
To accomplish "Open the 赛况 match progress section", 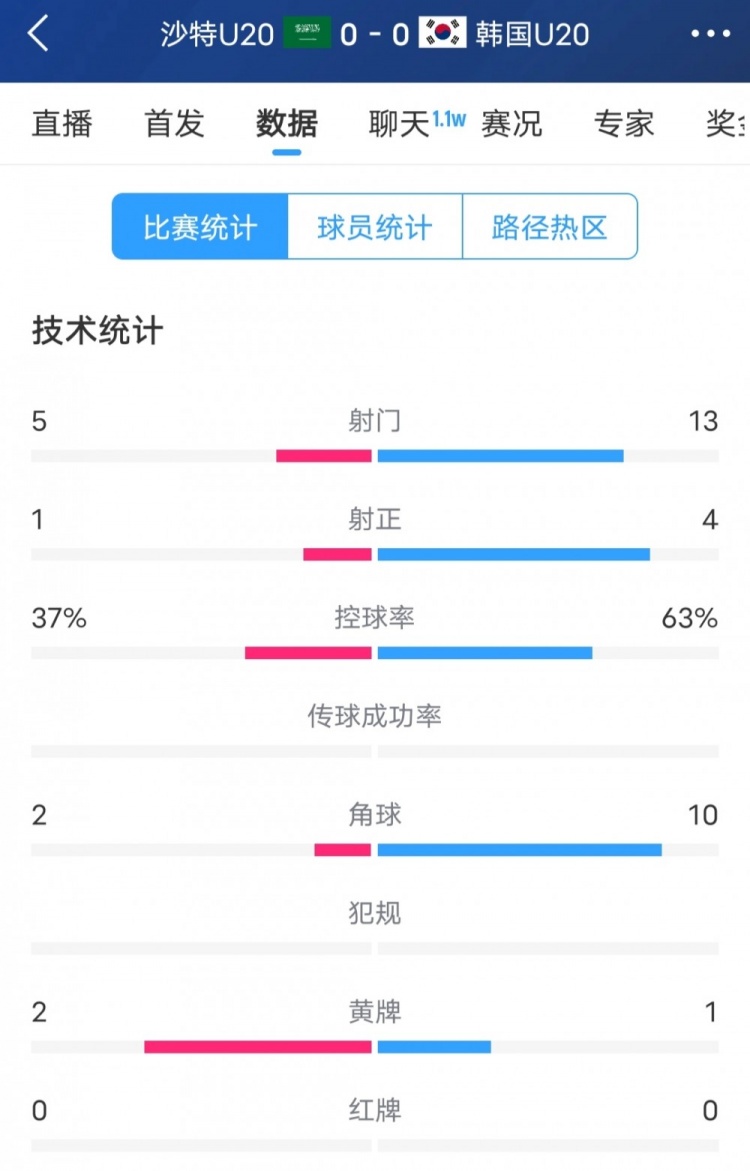I will [511, 123].
